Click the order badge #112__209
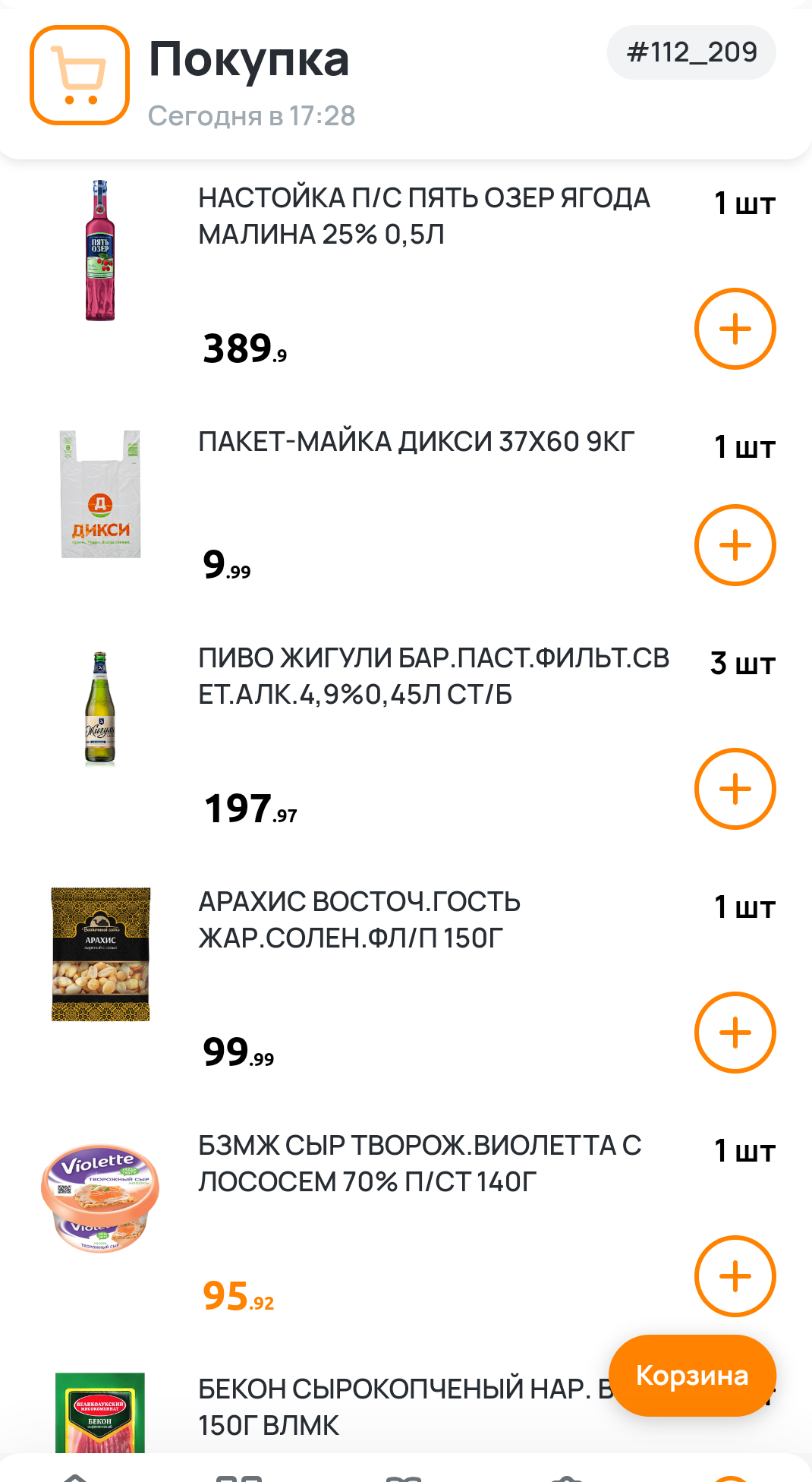The width and height of the screenshot is (812, 1482). pos(691,52)
